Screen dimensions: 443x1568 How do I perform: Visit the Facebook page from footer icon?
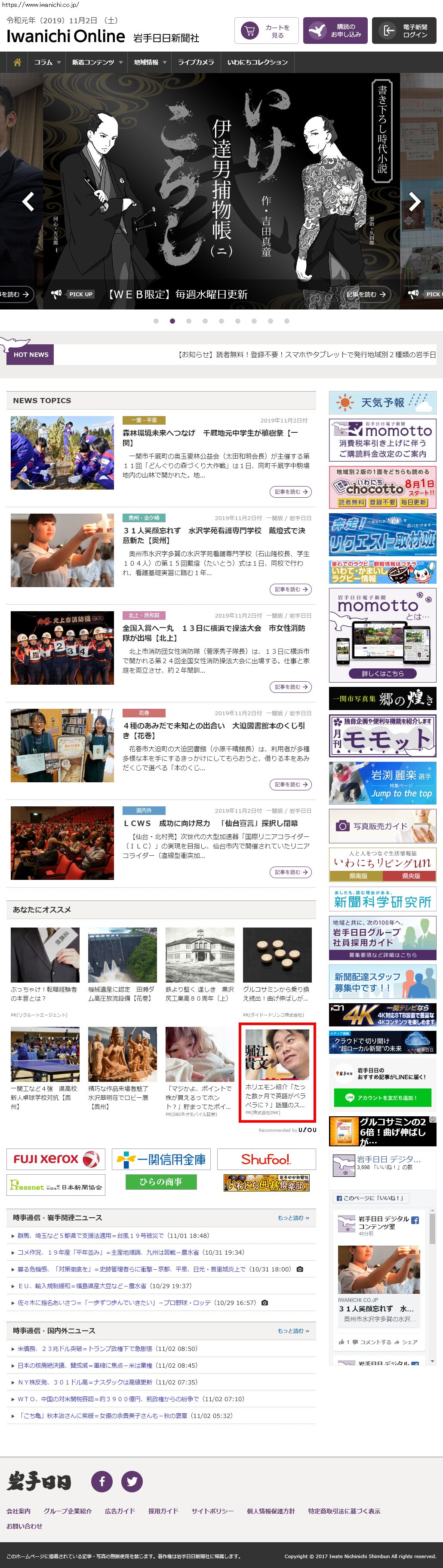[102, 1481]
